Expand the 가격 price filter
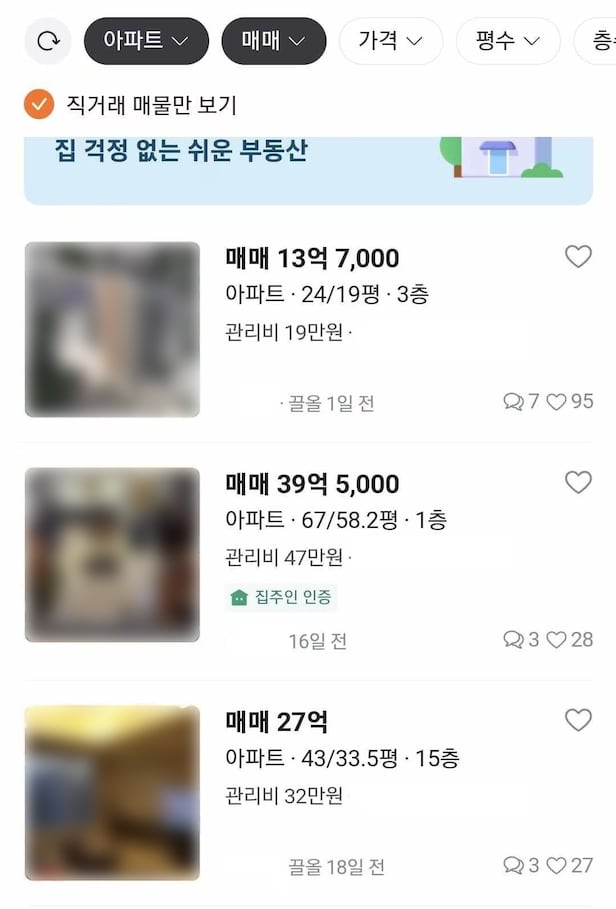Screen dimensions: 616x909 pos(390,41)
